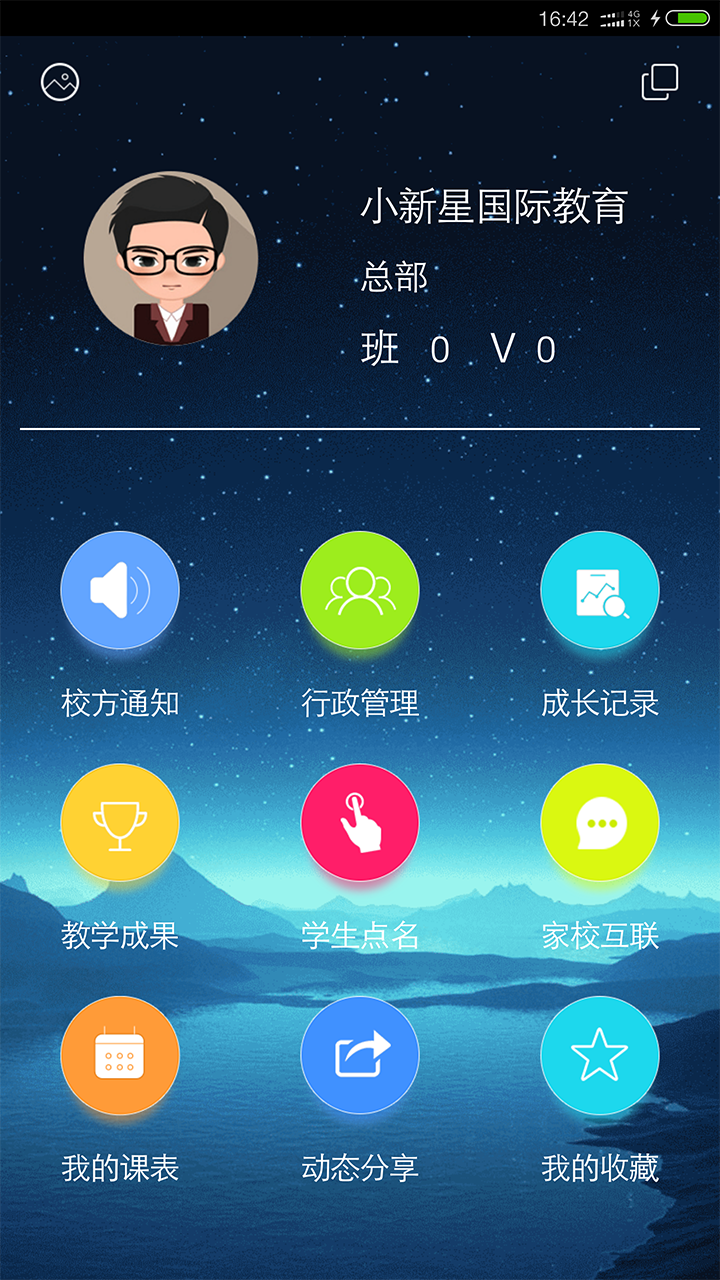Tap the picture icon to change the background
This screenshot has height=1280, width=720.
tap(60, 82)
